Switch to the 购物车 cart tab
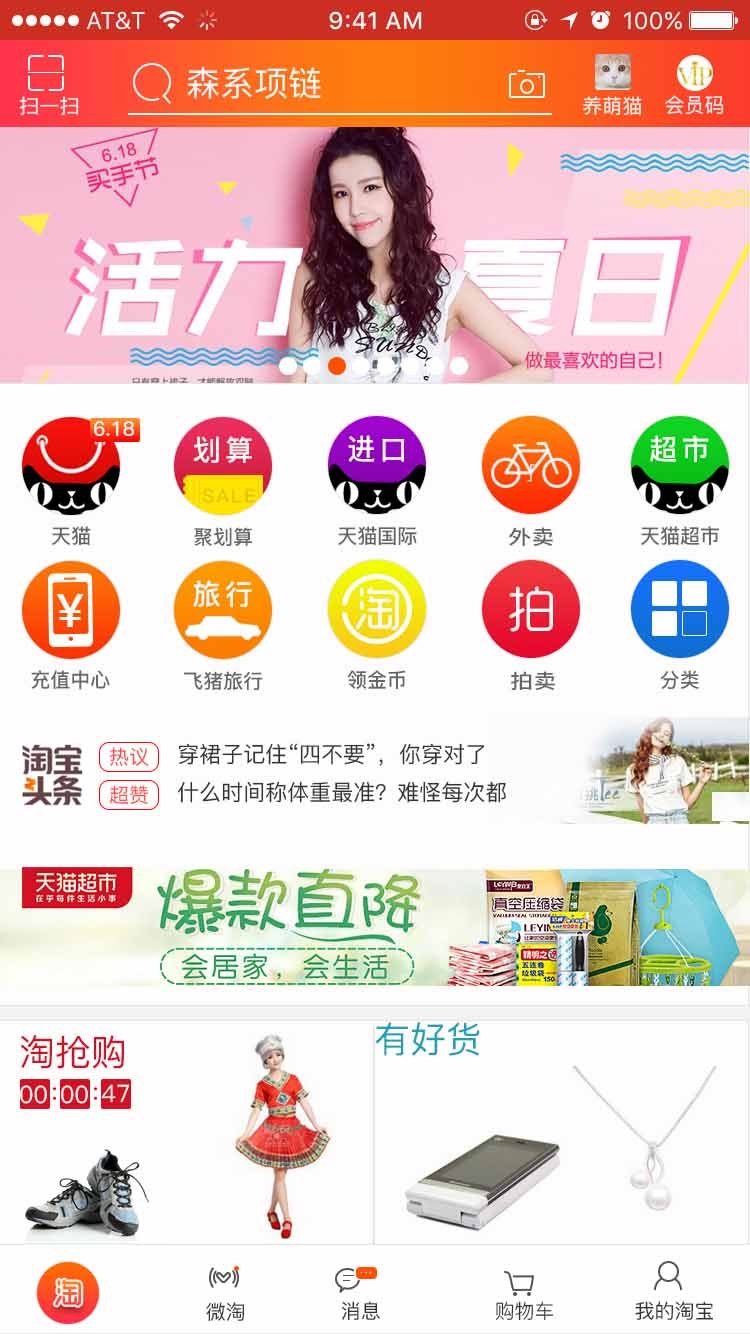The height and width of the screenshot is (1334, 750). [522, 1292]
